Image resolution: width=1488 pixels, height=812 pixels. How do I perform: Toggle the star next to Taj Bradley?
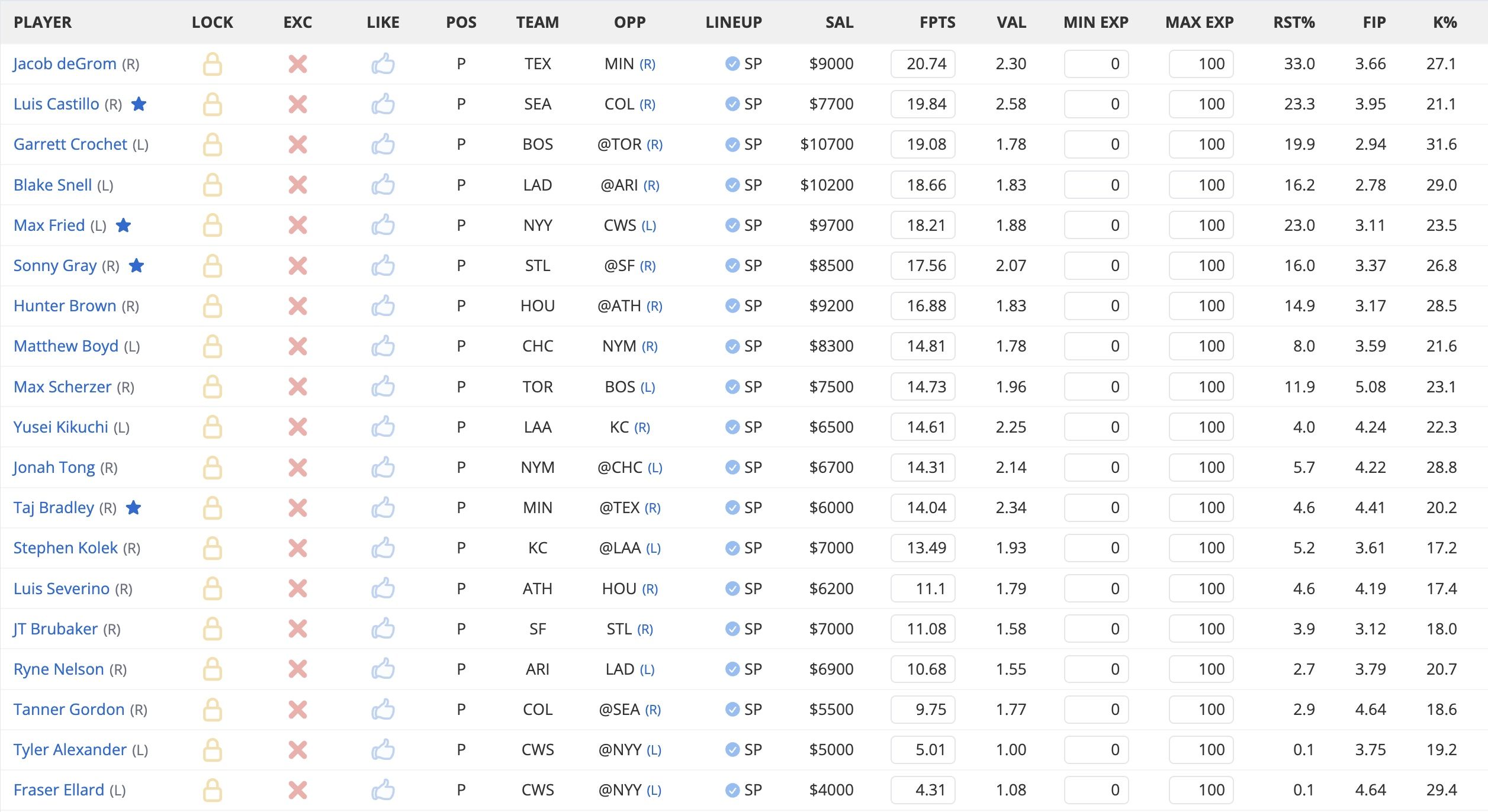(x=134, y=508)
